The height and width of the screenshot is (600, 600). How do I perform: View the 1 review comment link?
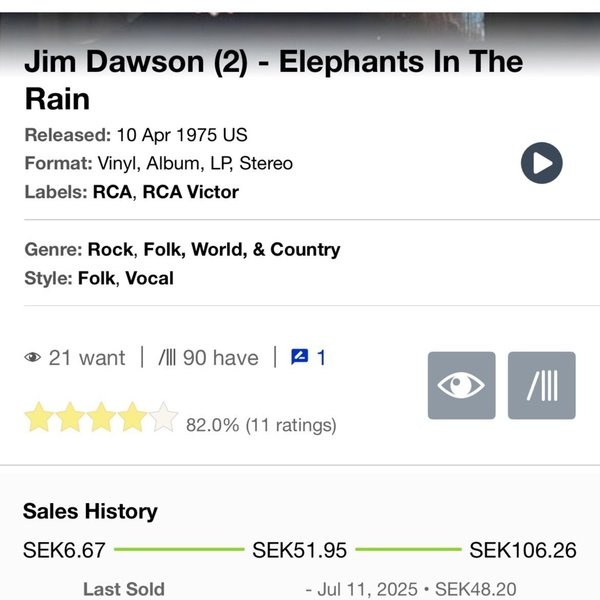pos(309,357)
